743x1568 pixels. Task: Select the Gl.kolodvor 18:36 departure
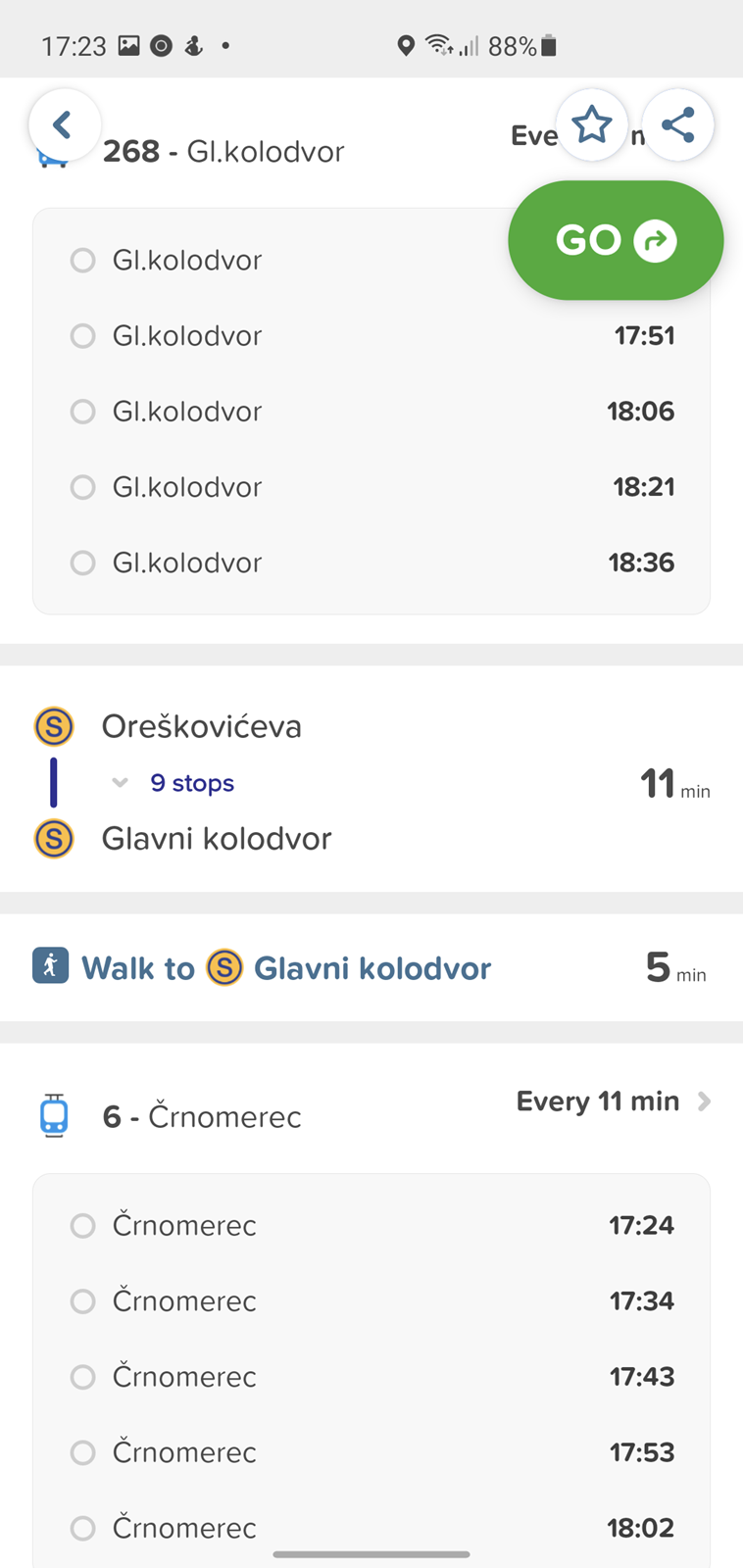pyautogui.click(x=371, y=563)
